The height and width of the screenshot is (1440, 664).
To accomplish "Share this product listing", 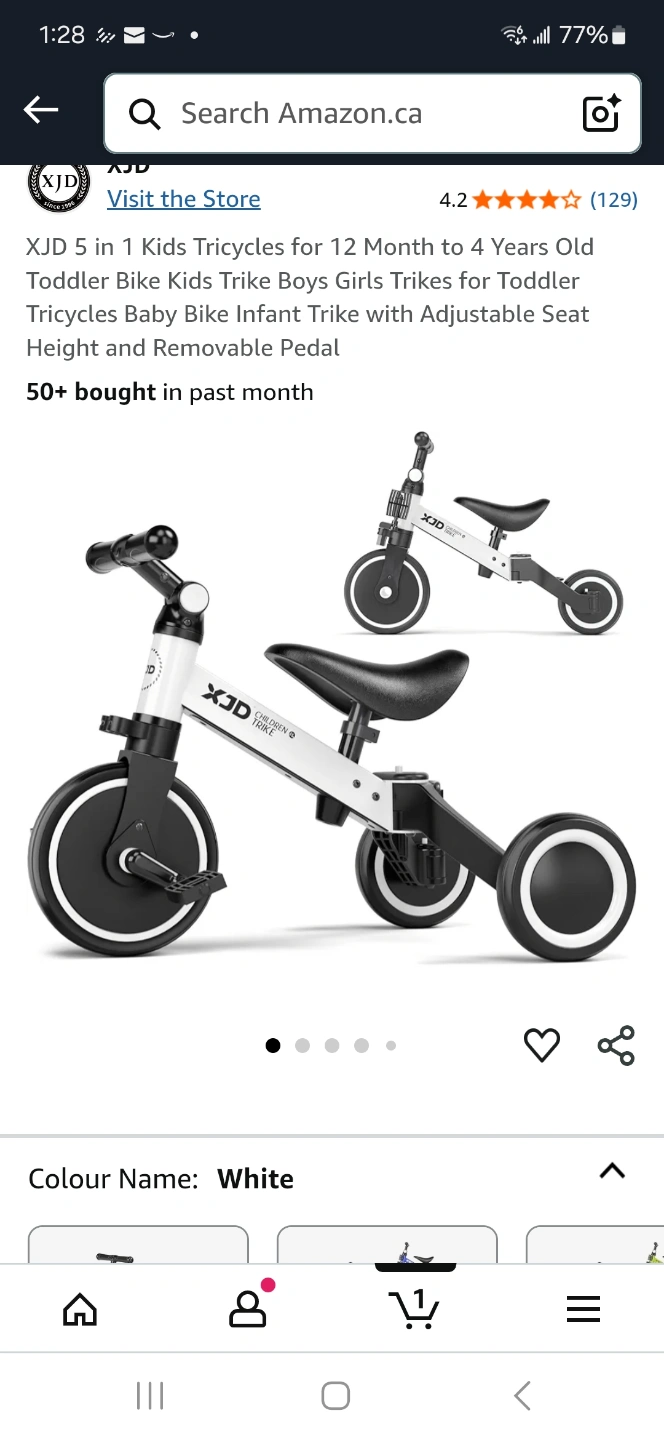I will (x=616, y=1045).
